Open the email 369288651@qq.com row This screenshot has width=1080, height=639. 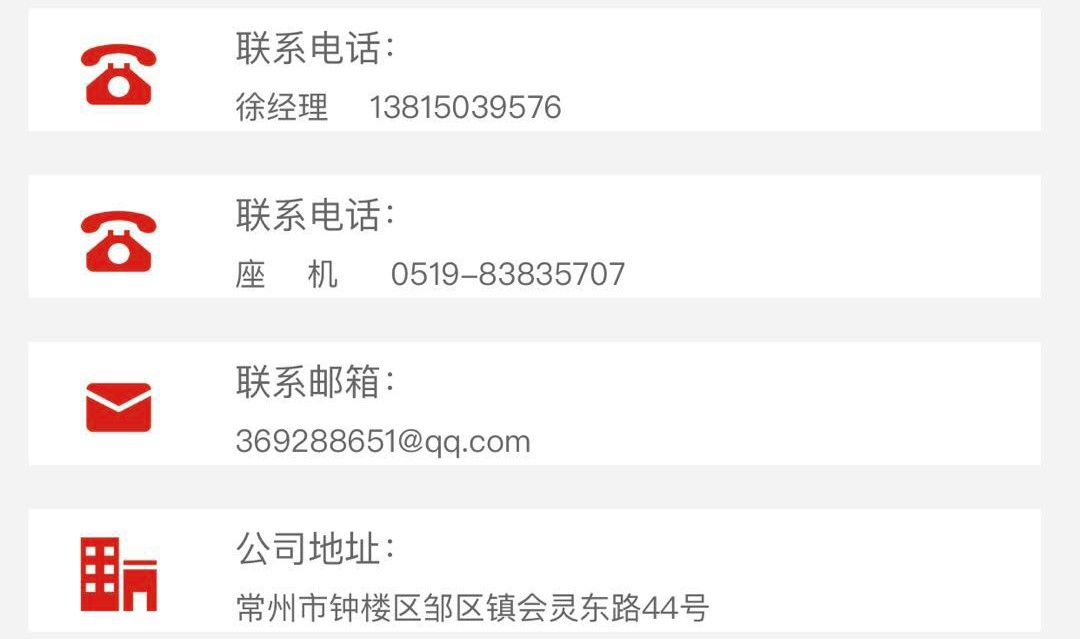pyautogui.click(x=383, y=441)
